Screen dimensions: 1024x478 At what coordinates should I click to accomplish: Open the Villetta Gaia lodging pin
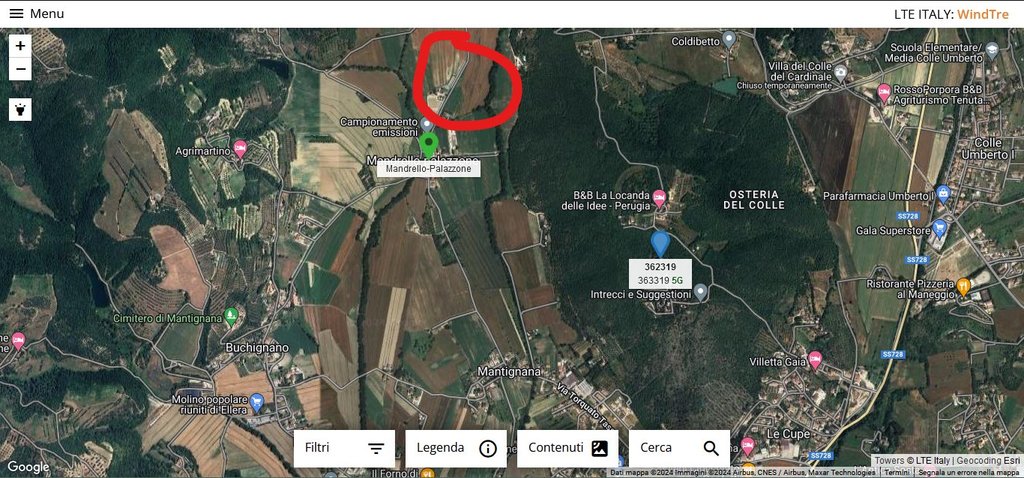(815, 359)
